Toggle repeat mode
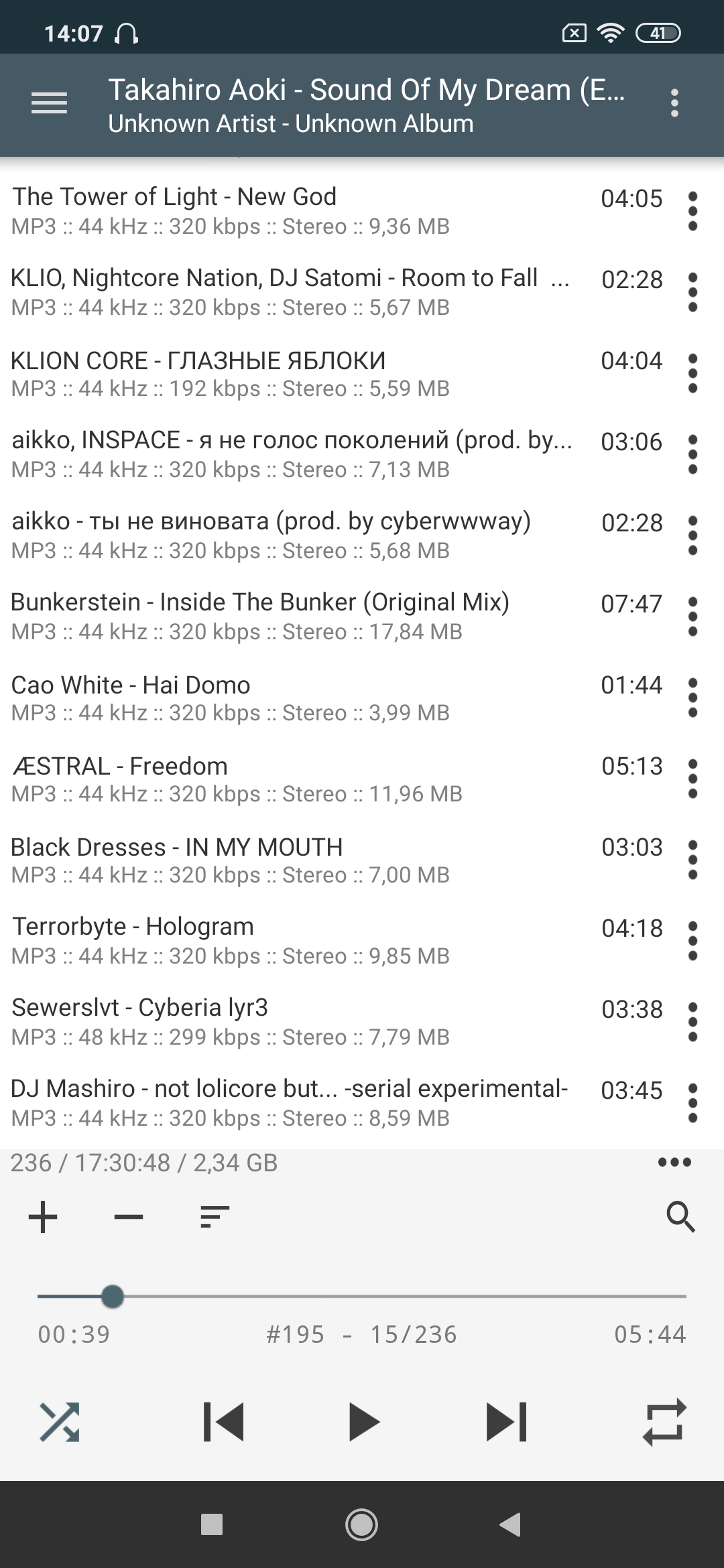The width and height of the screenshot is (724, 1568). click(x=664, y=1421)
